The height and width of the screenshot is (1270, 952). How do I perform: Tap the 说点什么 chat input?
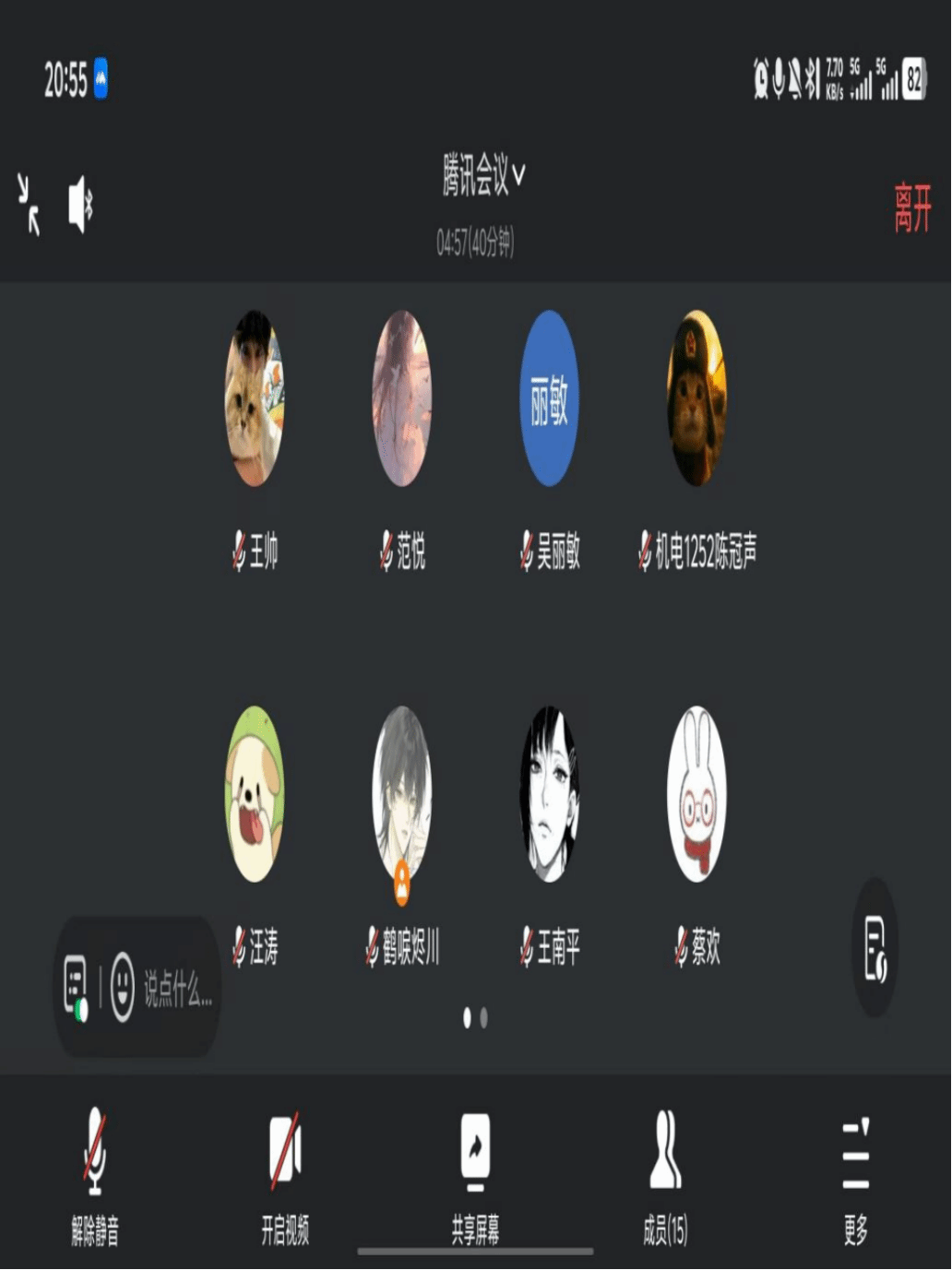[177, 989]
